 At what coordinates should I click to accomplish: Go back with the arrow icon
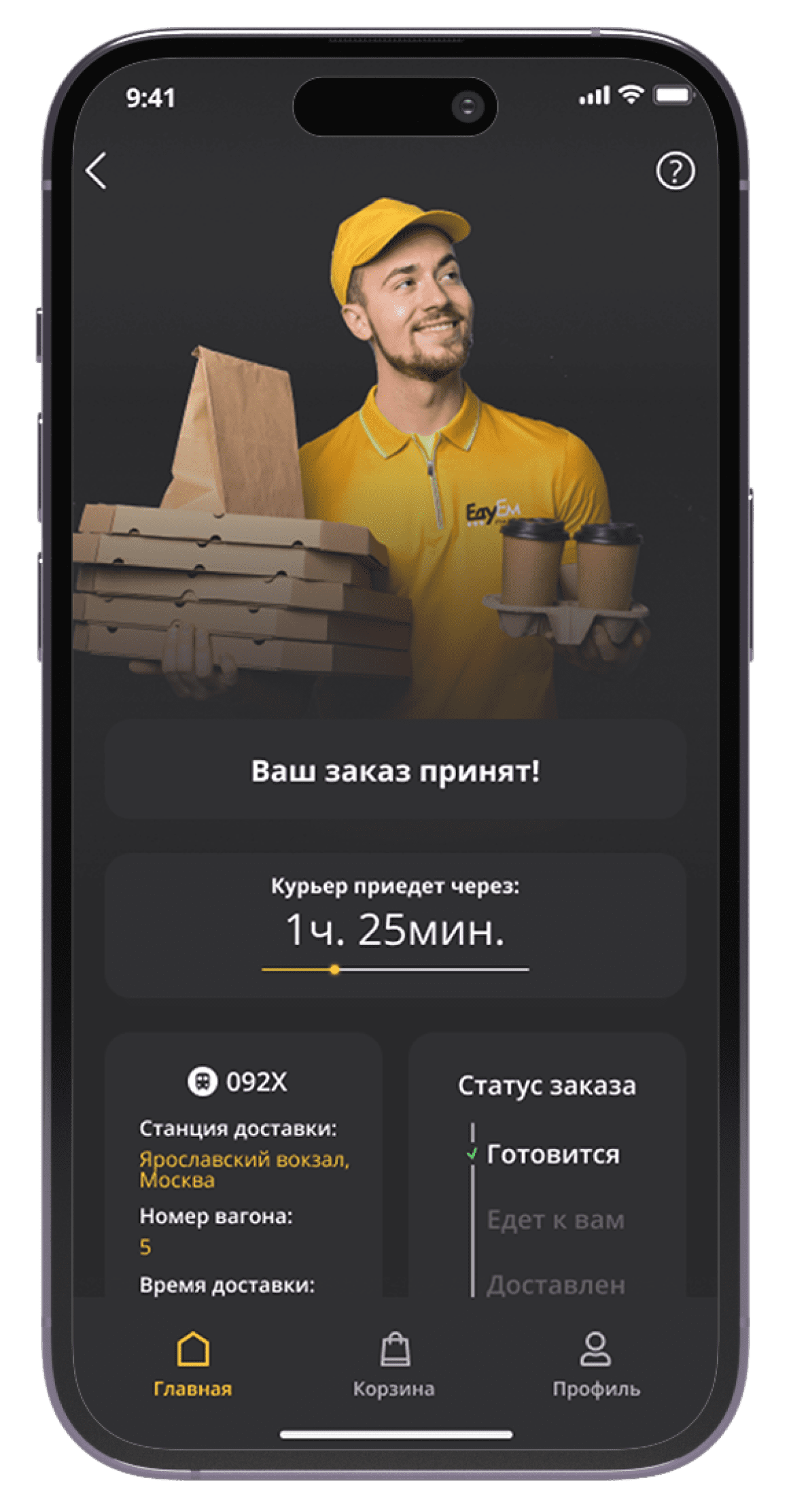(x=96, y=170)
